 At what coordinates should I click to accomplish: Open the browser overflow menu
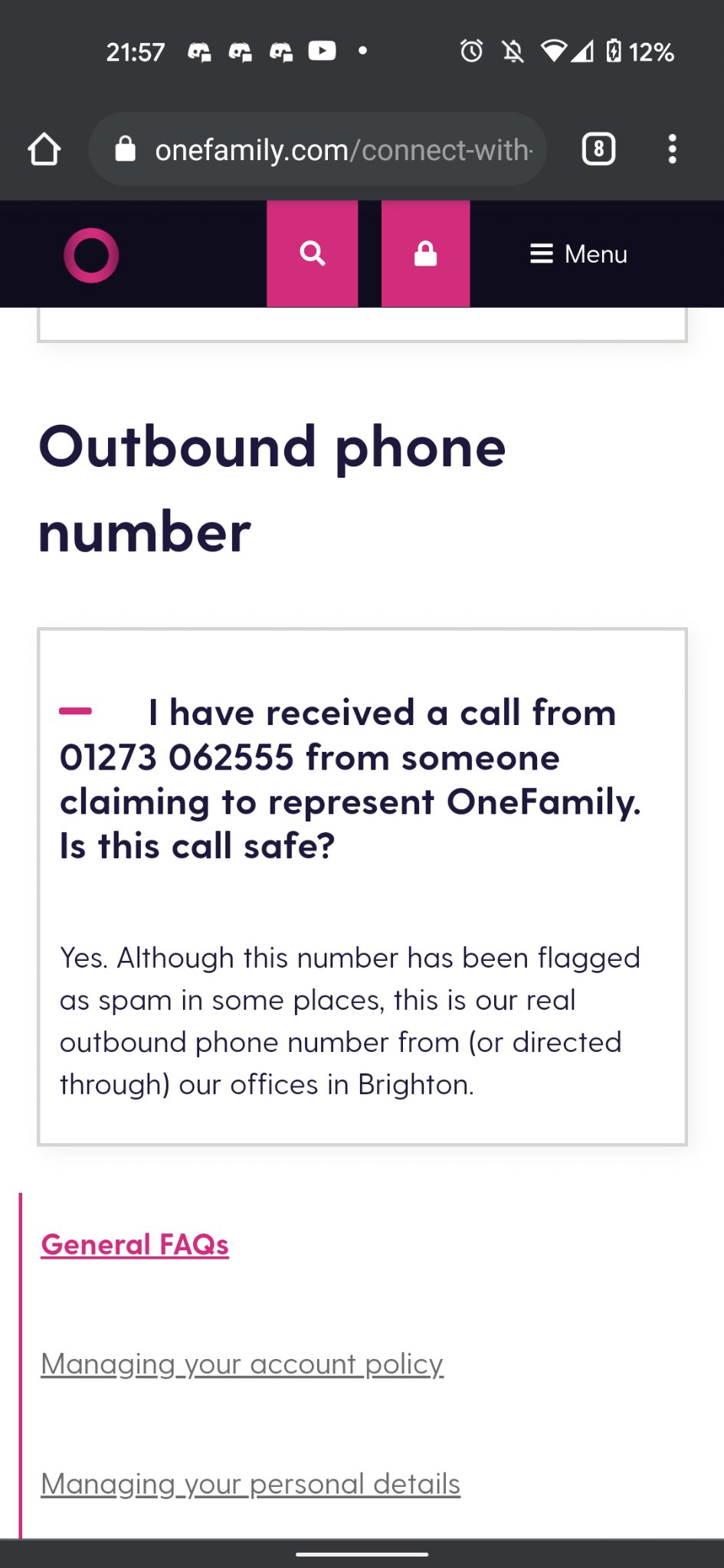click(x=672, y=149)
